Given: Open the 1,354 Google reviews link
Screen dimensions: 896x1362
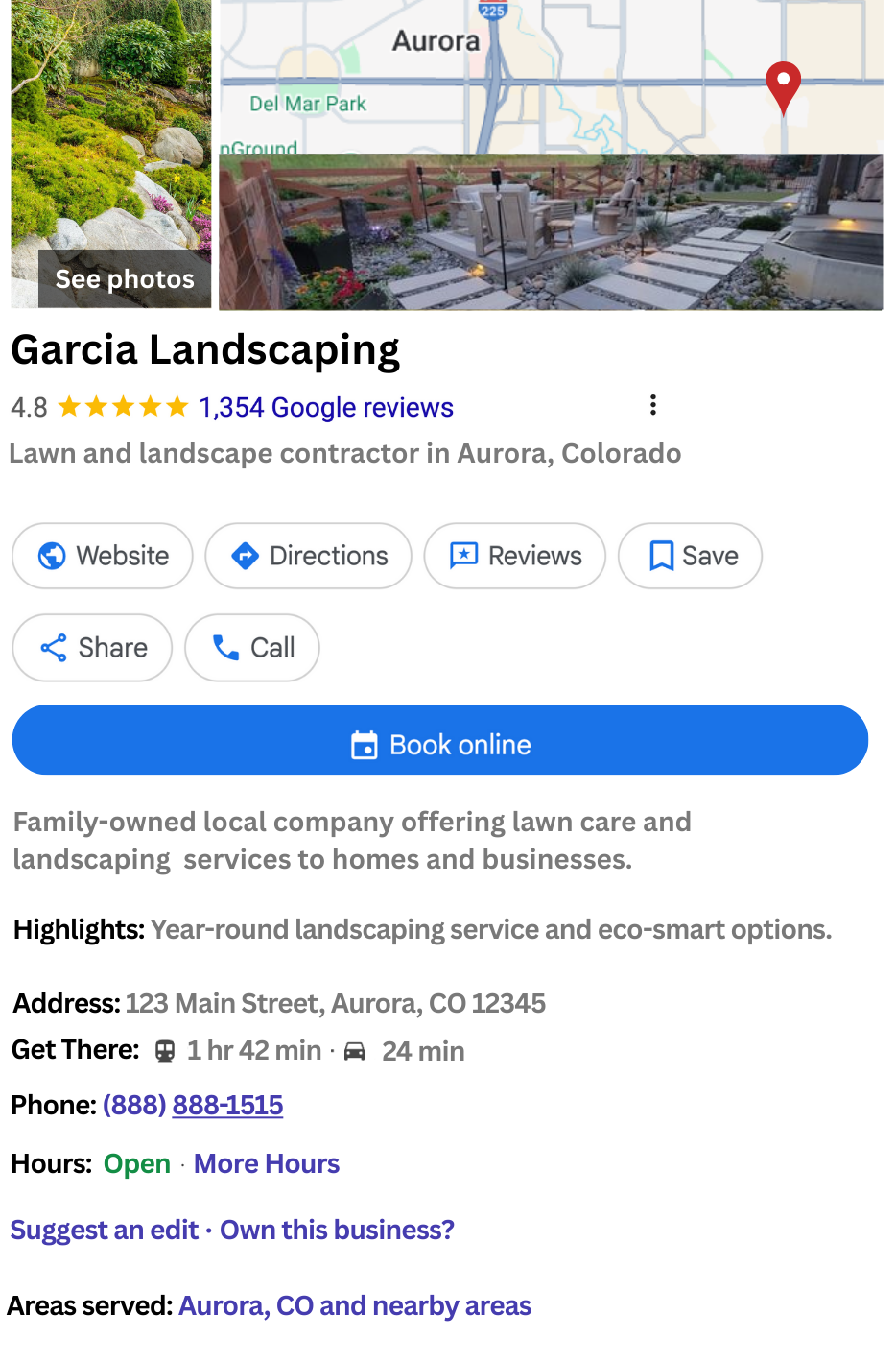Looking at the screenshot, I should point(325,407).
